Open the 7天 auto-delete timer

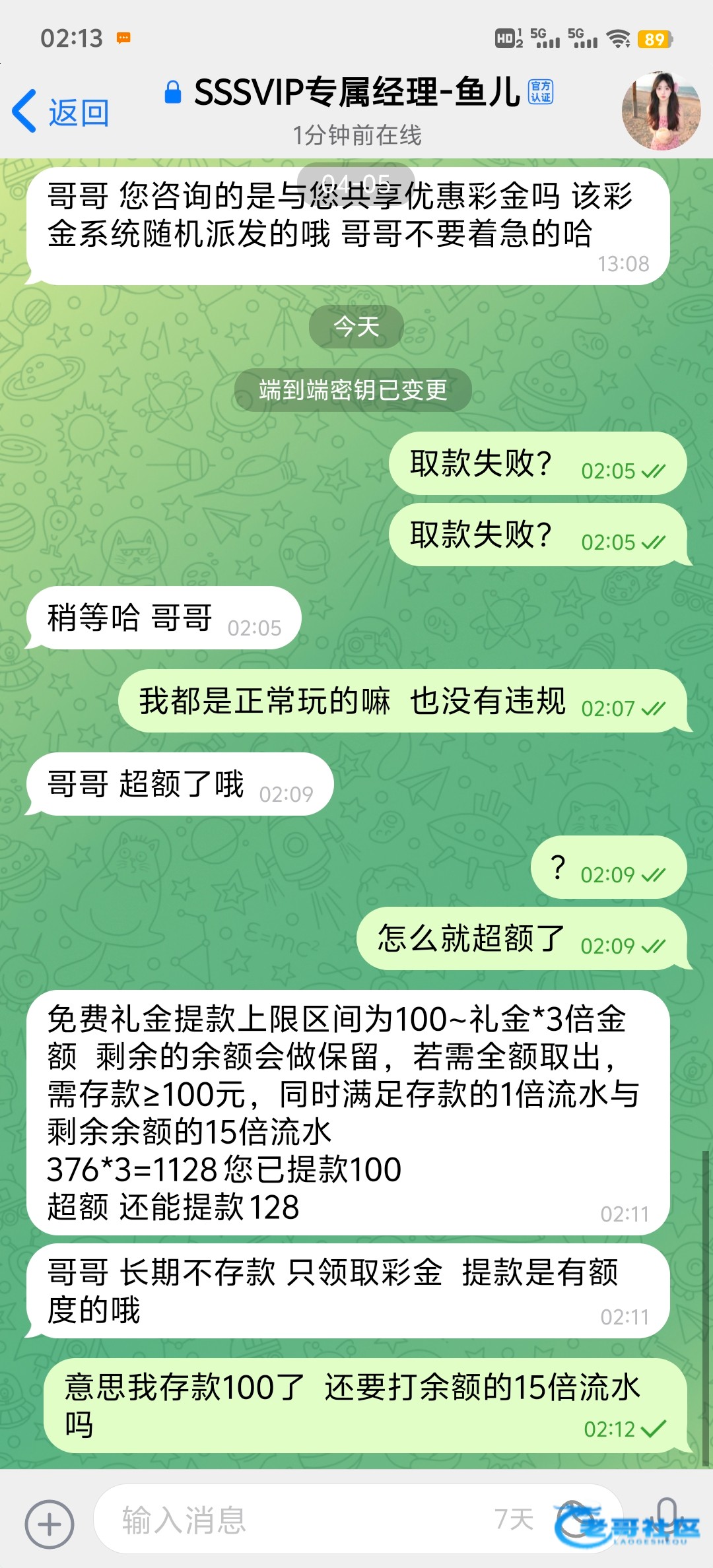coord(514,1519)
